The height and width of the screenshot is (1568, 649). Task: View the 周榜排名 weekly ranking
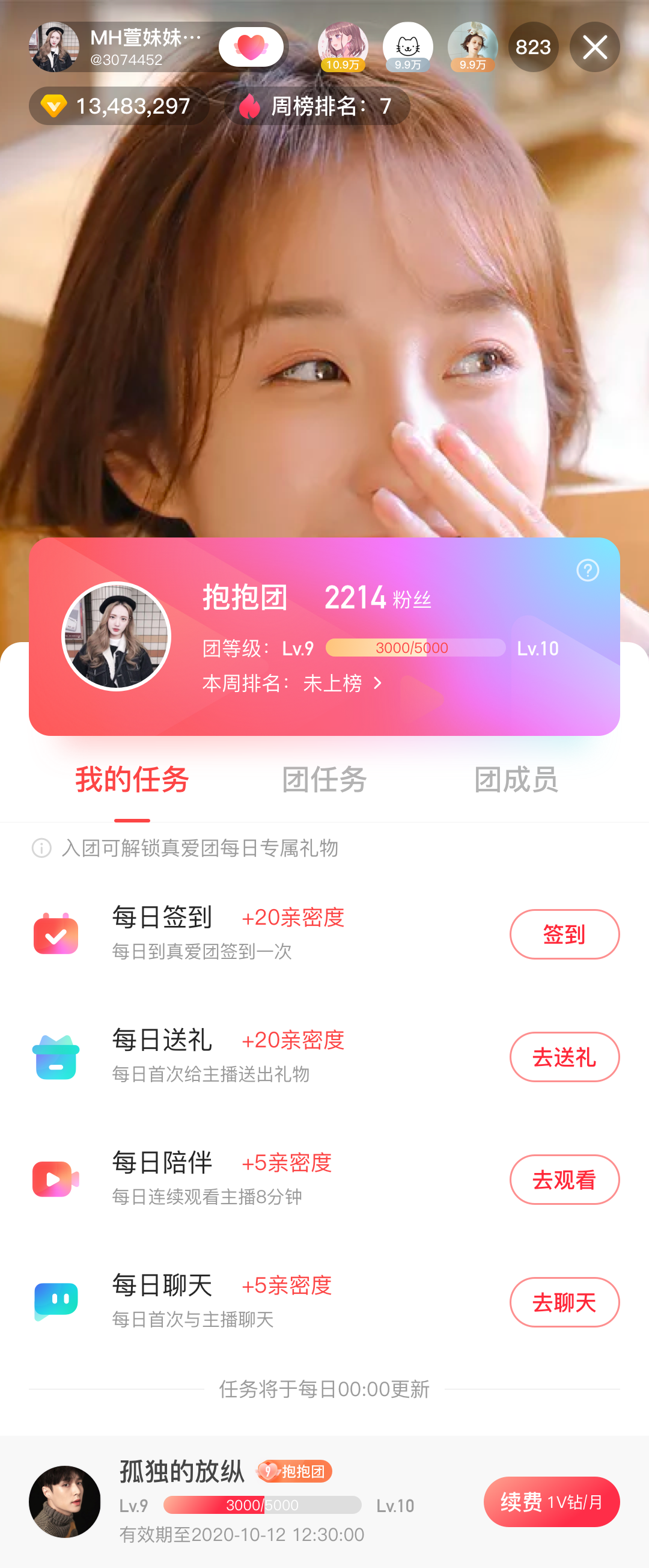pos(317,106)
